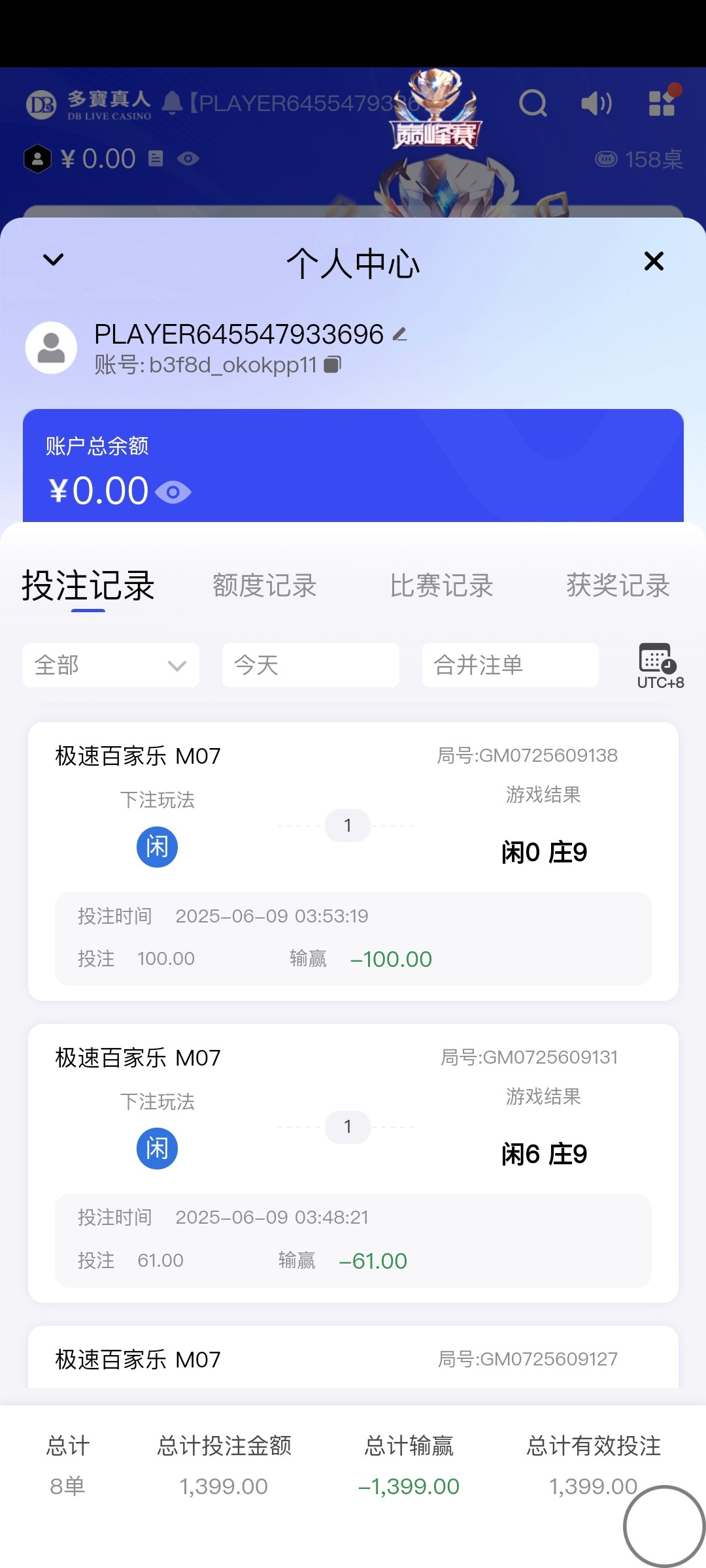The width and height of the screenshot is (706, 1568).
Task: Select the 投注记录 tab
Action: pyautogui.click(x=88, y=586)
